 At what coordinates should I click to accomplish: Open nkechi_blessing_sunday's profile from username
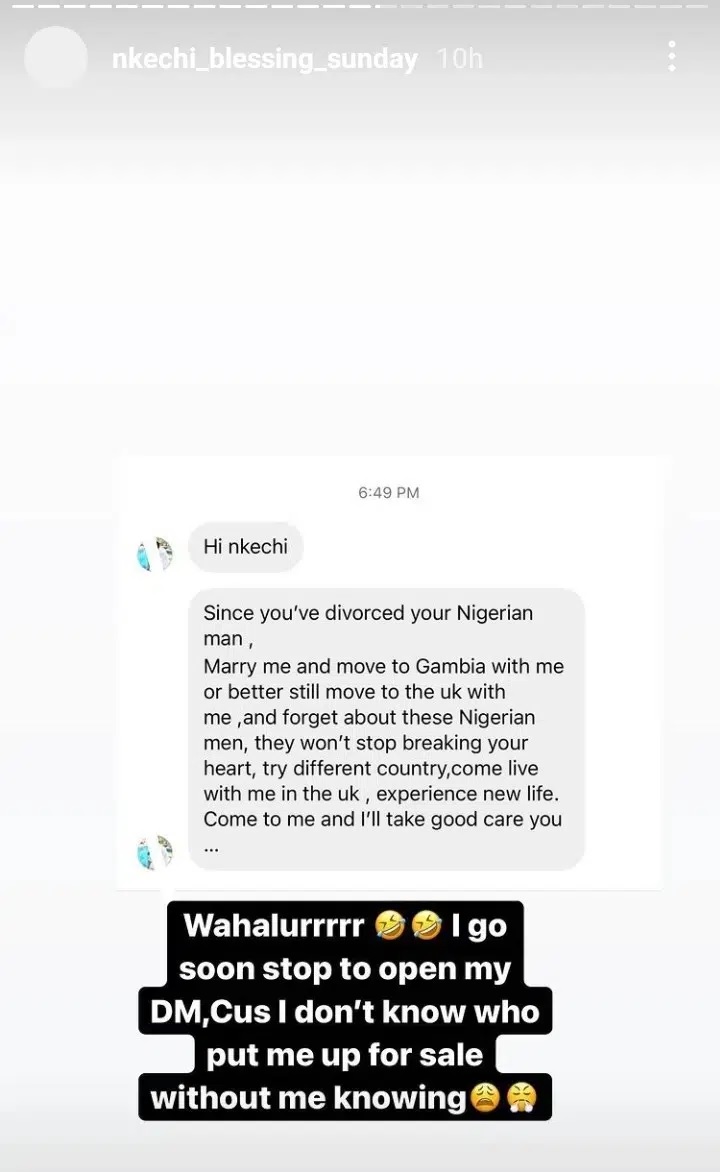pos(264,59)
